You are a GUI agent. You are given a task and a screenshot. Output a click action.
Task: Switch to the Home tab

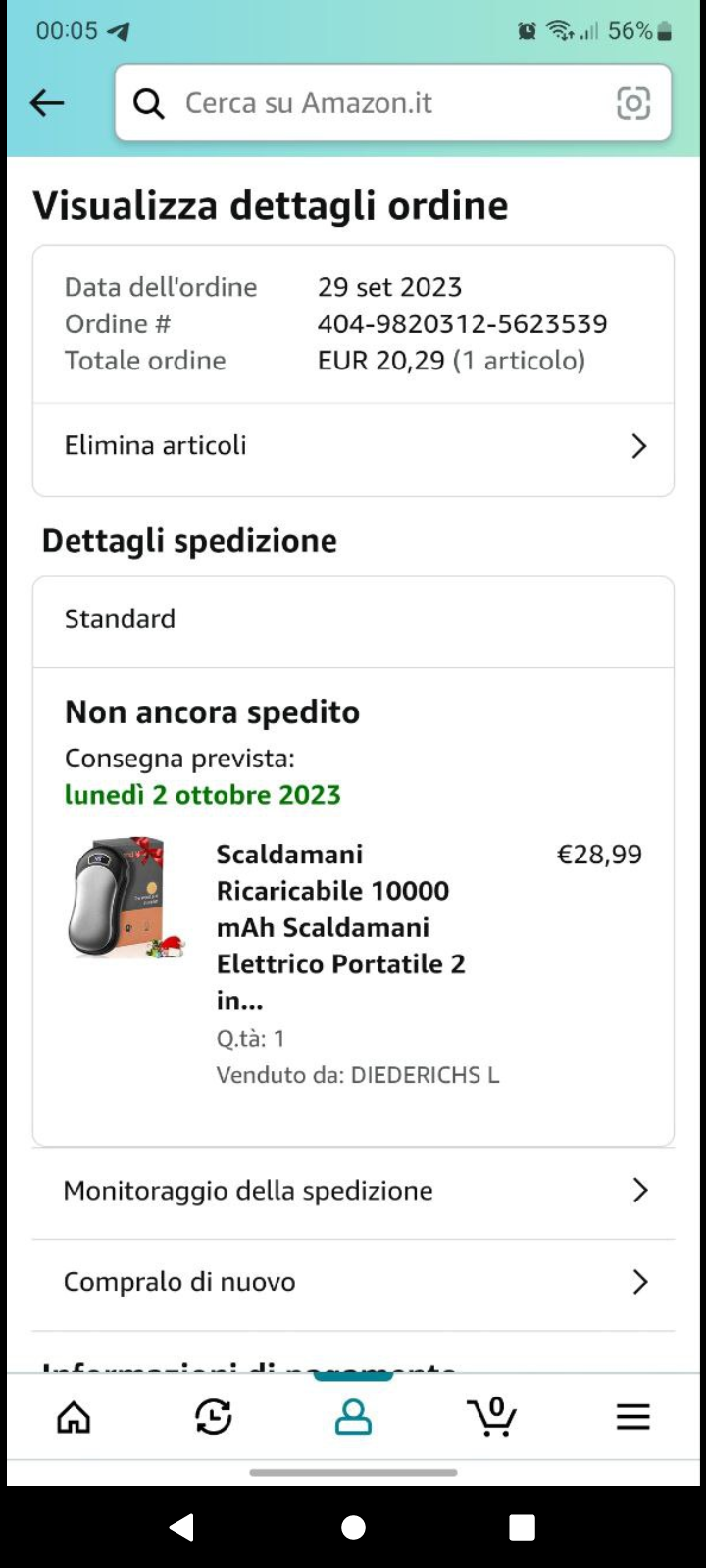(74, 1417)
